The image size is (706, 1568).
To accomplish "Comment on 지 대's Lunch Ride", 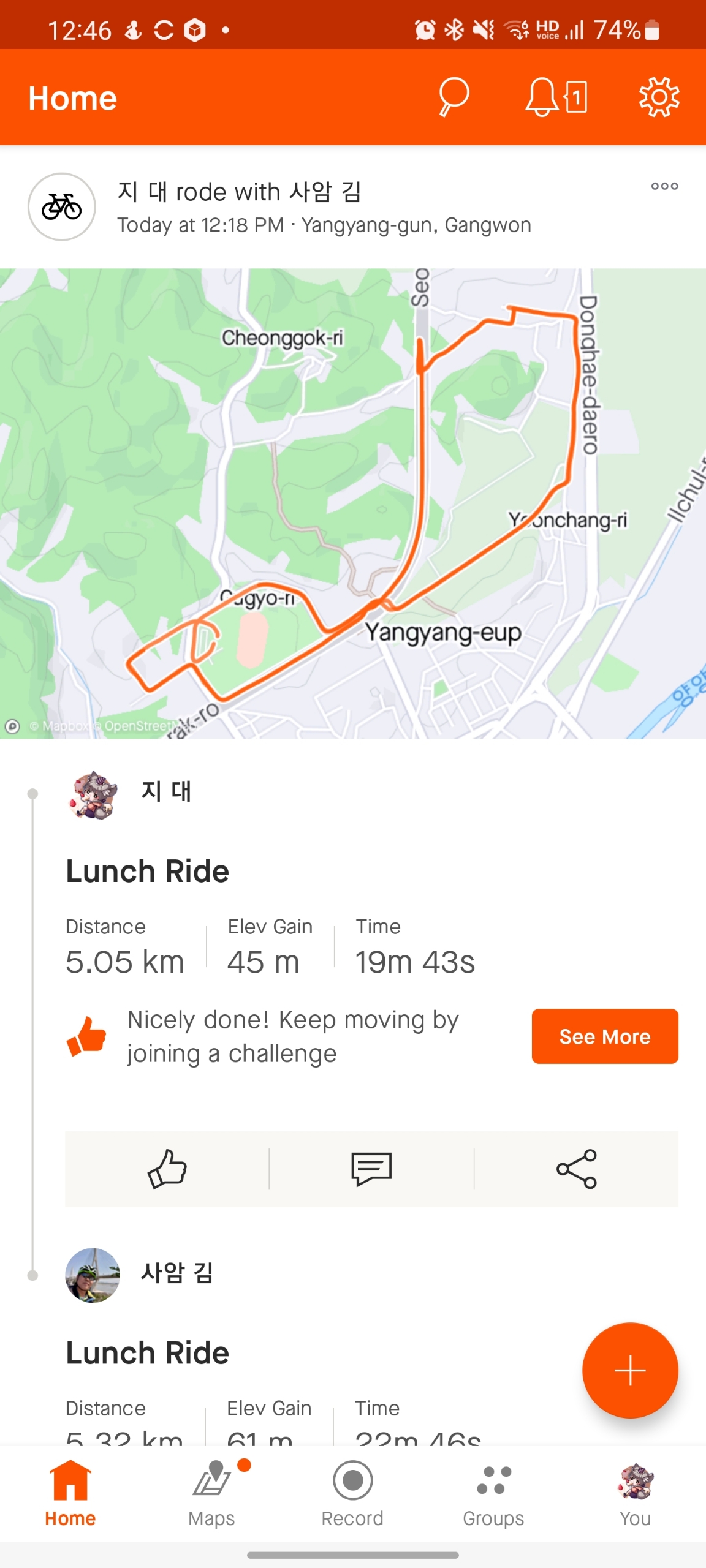I will click(x=371, y=1169).
